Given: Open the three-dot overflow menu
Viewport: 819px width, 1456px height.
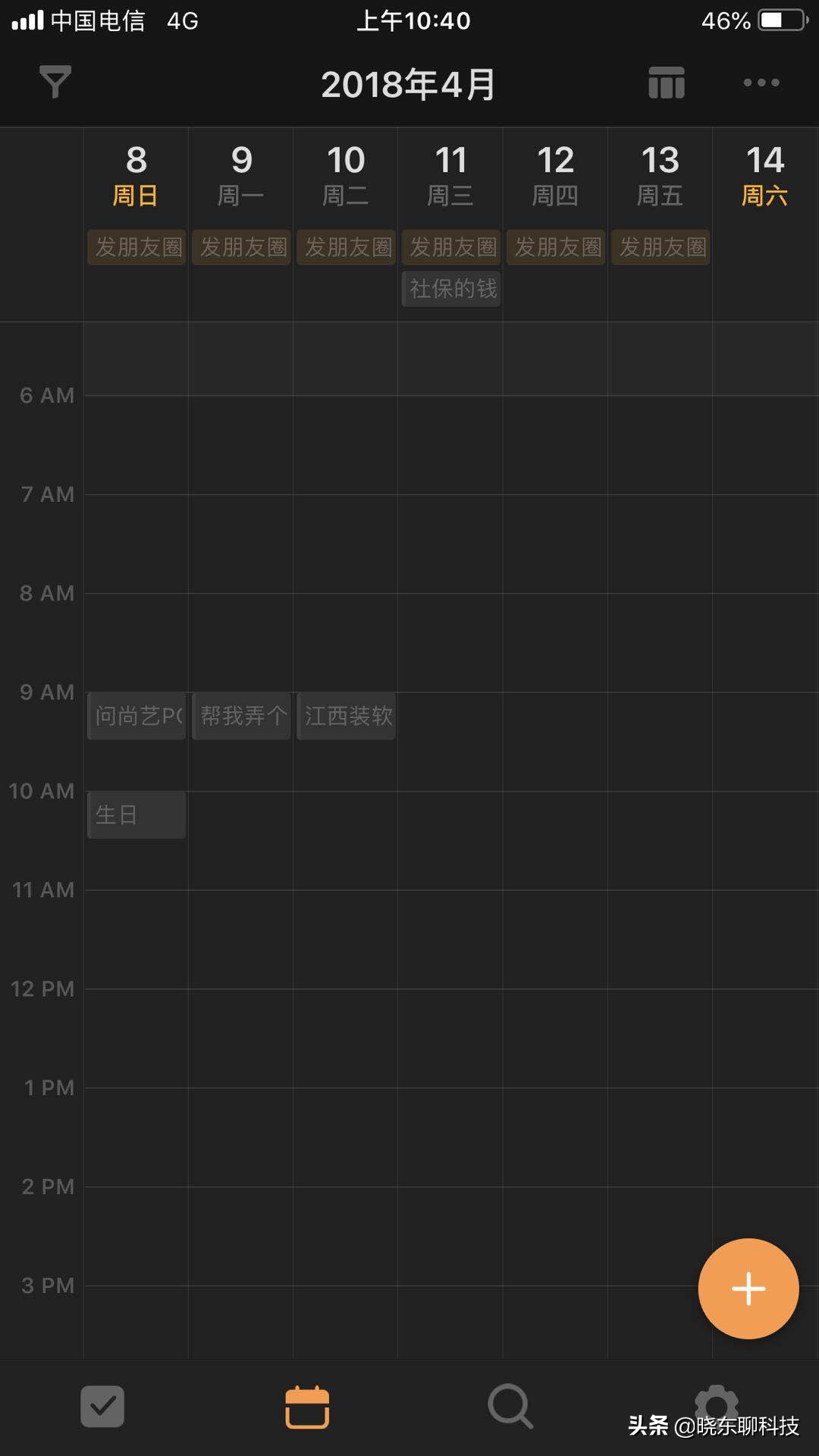Looking at the screenshot, I should click(x=761, y=82).
